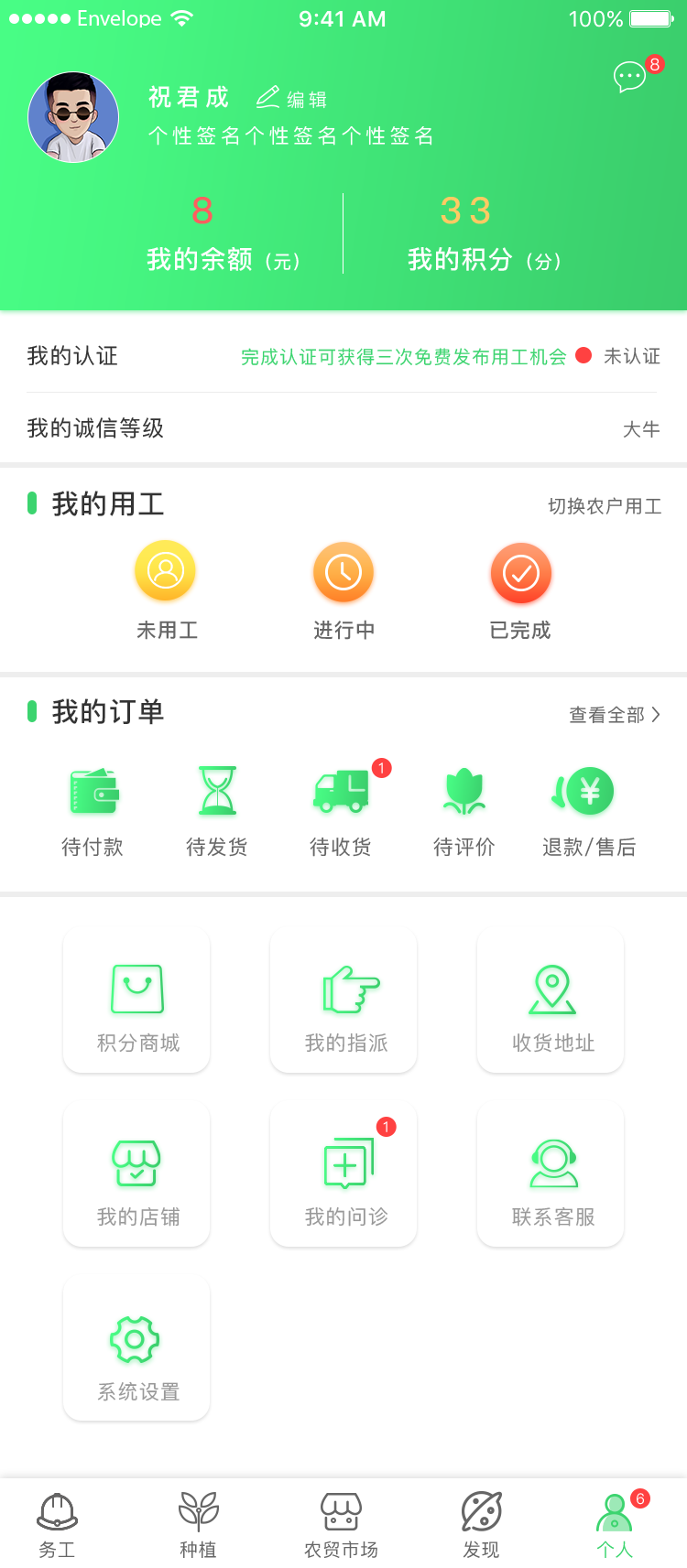Screen dimensions: 687x1568
Task: Open 我的问诊 card
Action: (343, 1175)
